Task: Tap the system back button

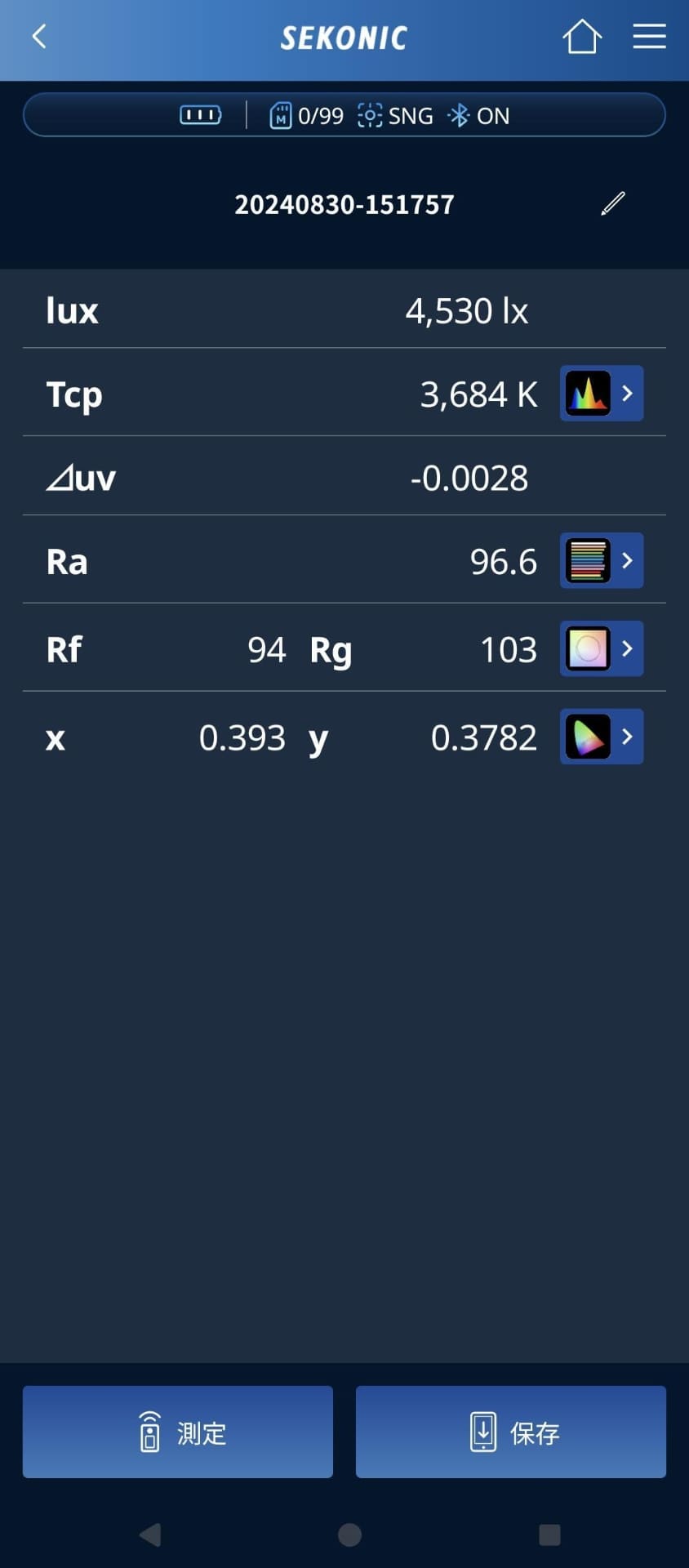Action: coord(150,1535)
